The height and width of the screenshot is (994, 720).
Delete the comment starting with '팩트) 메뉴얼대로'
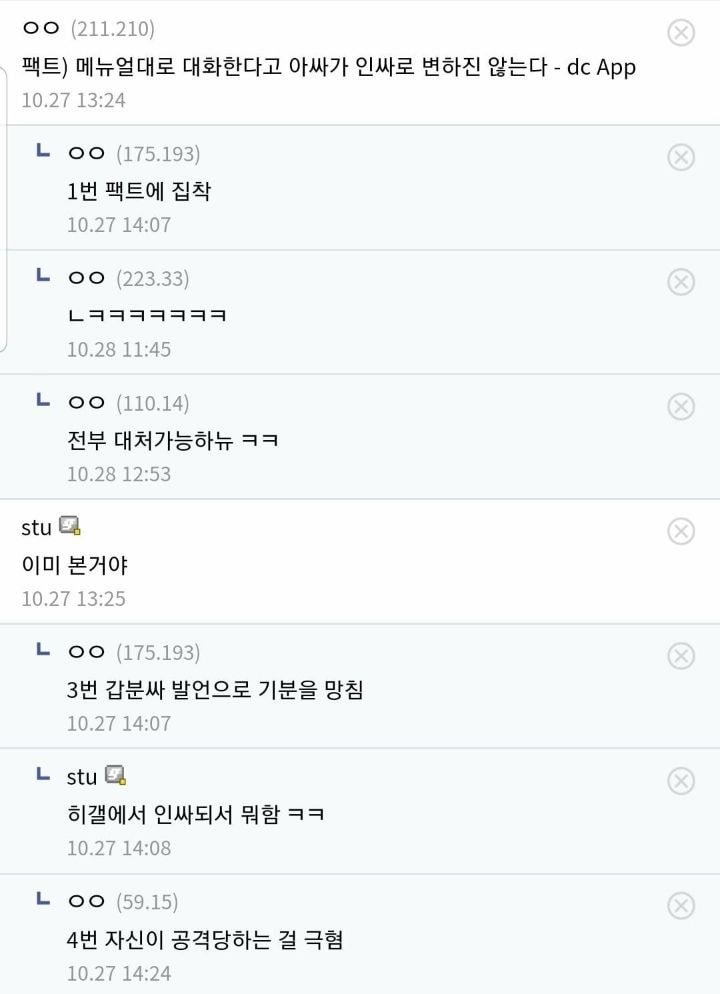[x=680, y=33]
